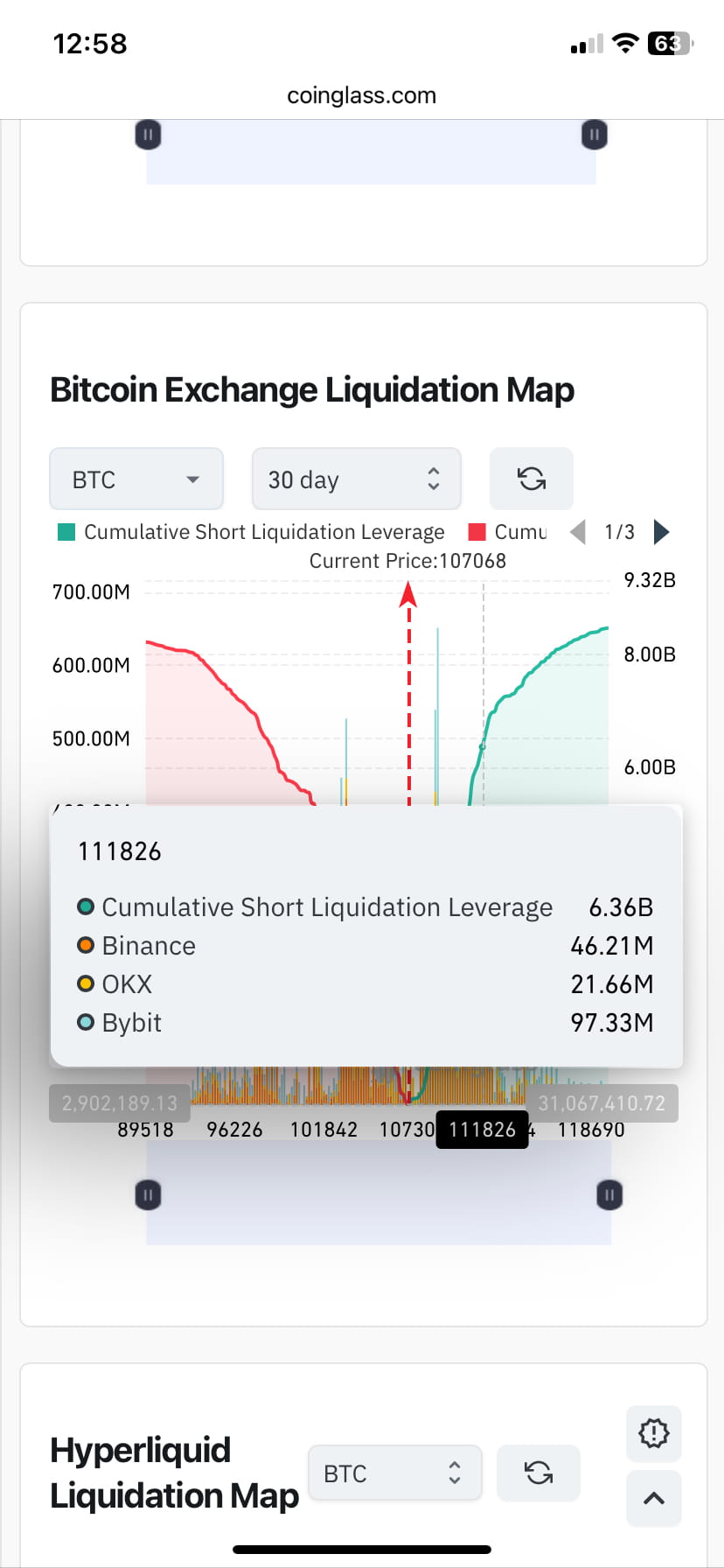Go back using the left legend arrow
724x1568 pixels.
click(x=577, y=531)
